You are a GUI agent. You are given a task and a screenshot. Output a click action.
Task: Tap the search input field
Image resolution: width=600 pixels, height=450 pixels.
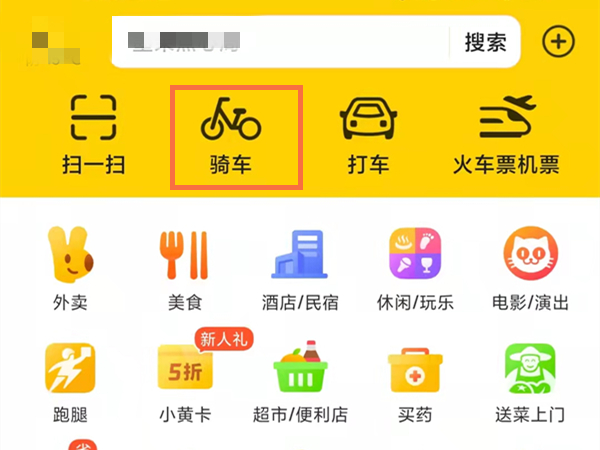285,42
